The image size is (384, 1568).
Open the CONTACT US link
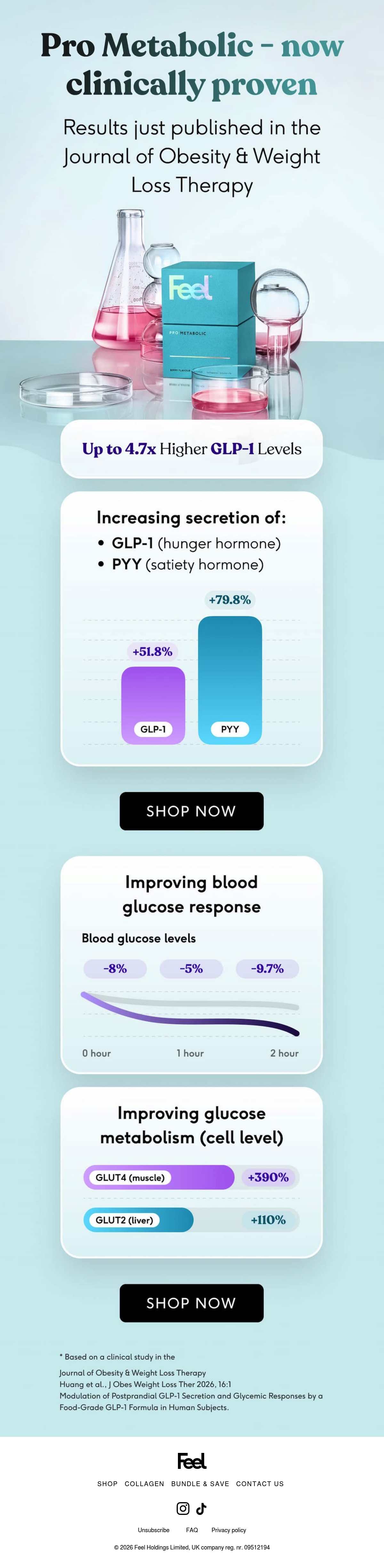pos(260,1483)
